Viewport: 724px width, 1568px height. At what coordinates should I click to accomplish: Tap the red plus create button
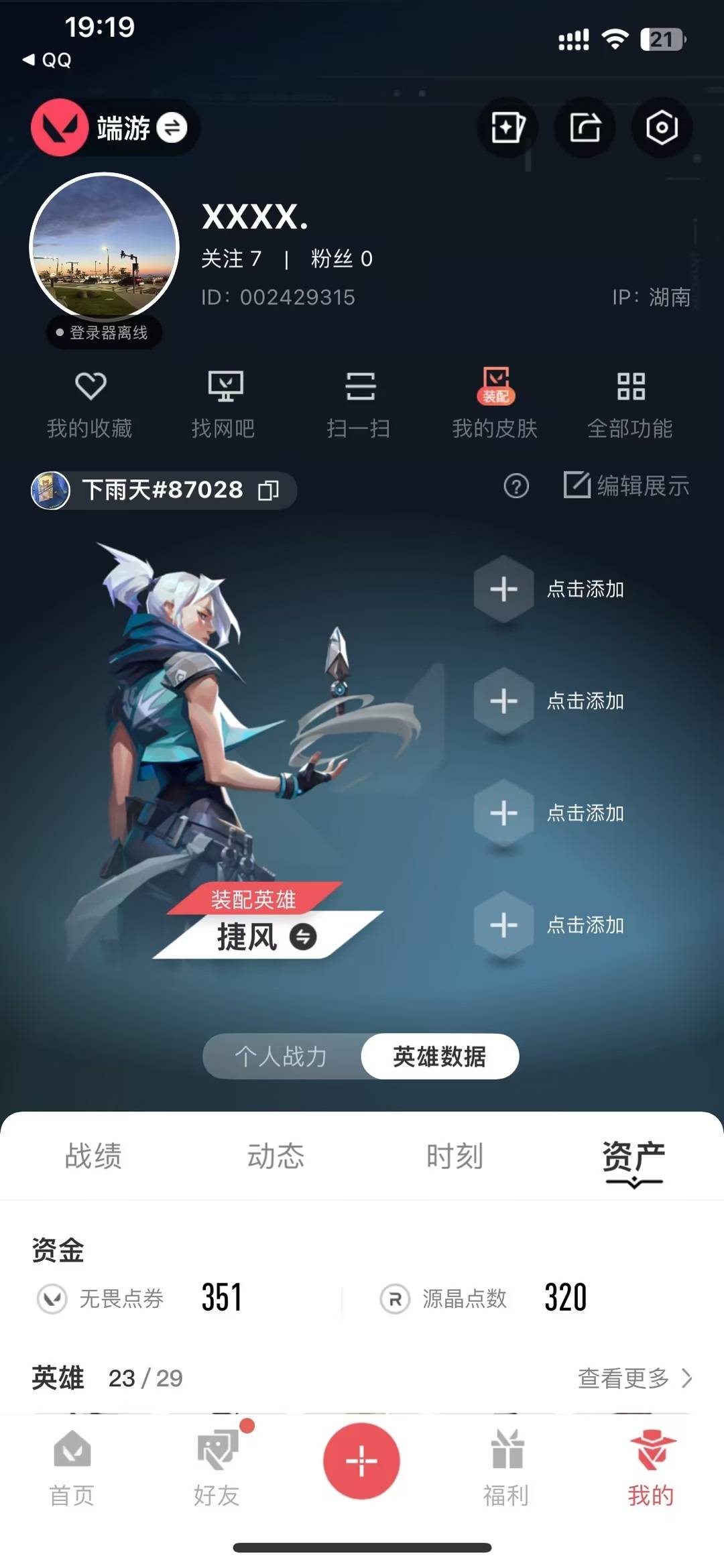coord(361,1461)
